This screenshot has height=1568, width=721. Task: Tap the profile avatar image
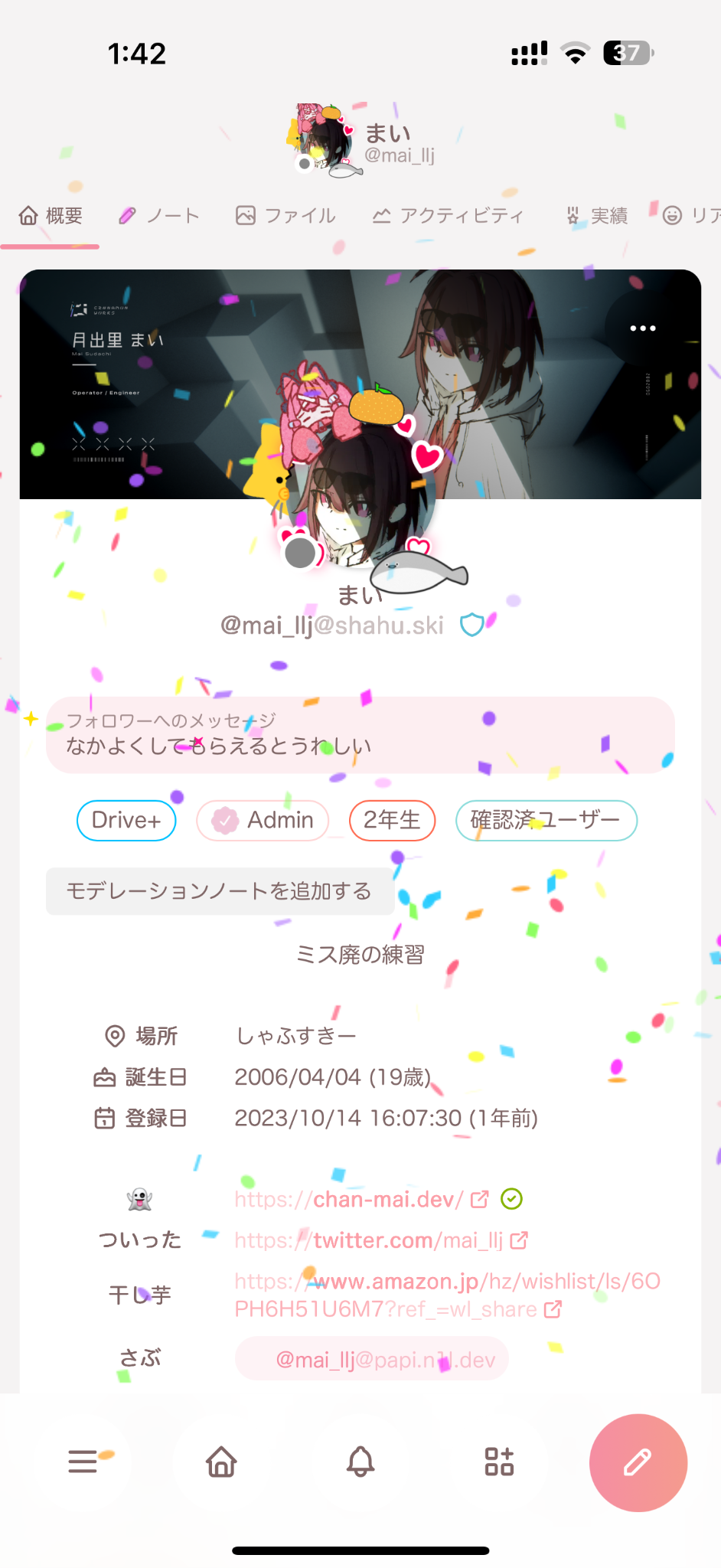coord(360,498)
